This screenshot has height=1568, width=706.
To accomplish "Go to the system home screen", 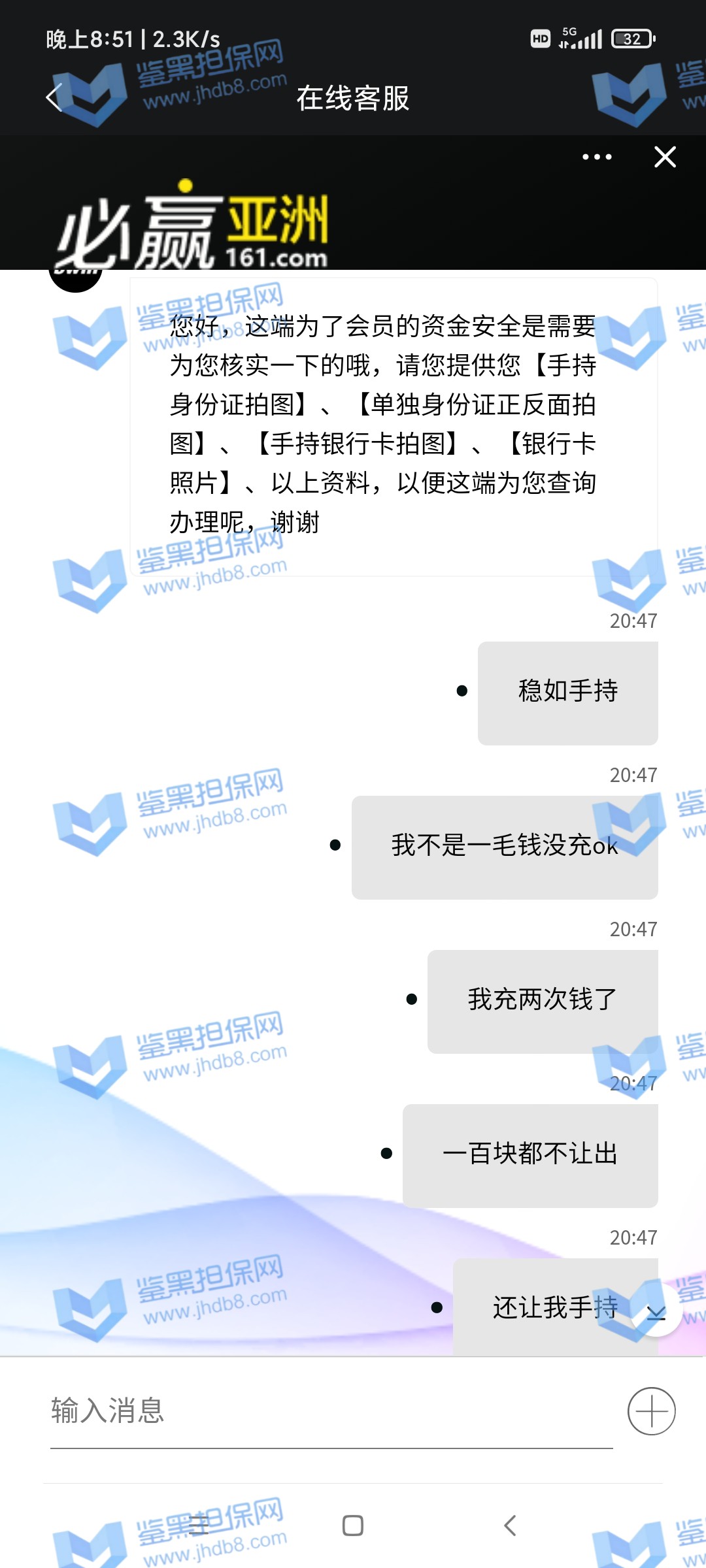I will pyautogui.click(x=353, y=1526).
